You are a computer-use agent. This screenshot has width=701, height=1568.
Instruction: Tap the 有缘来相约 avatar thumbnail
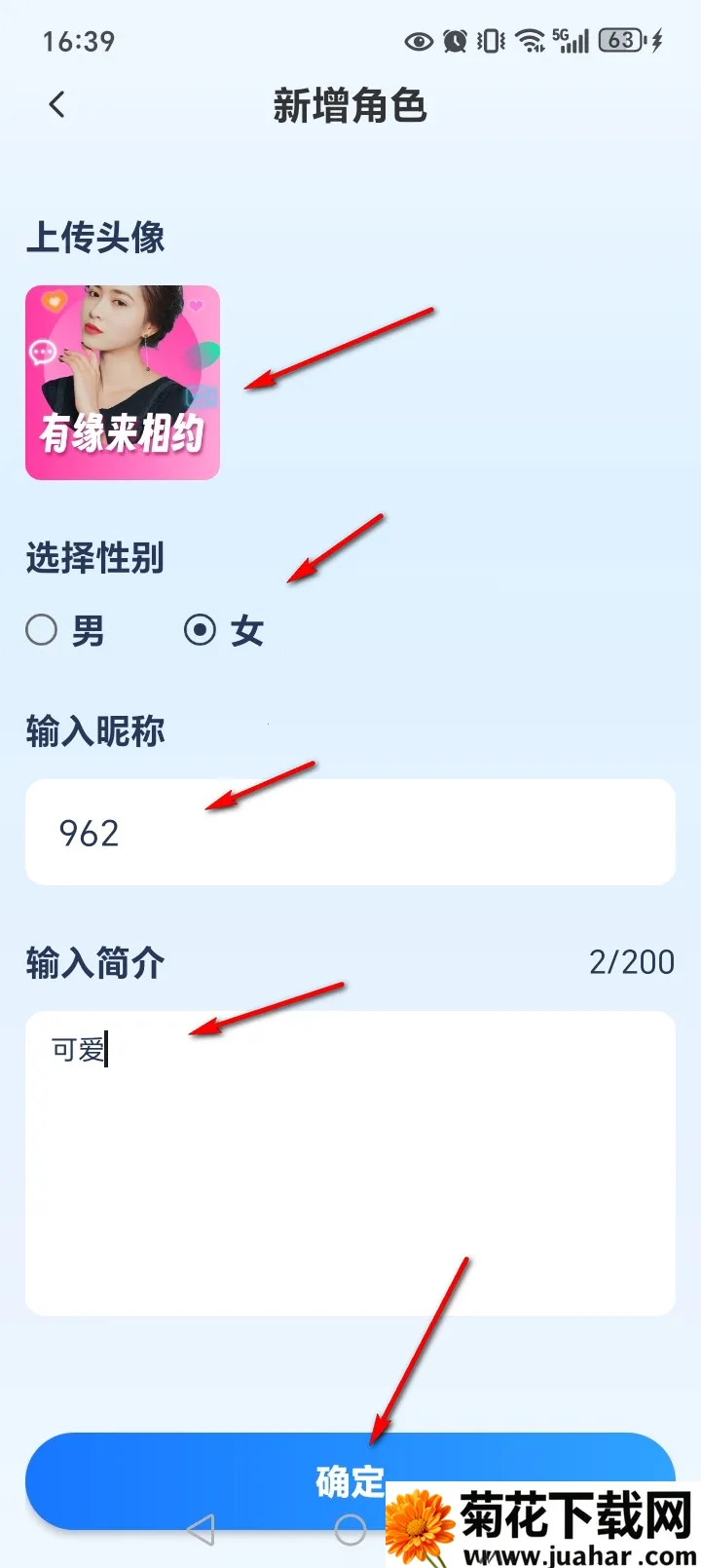(122, 380)
